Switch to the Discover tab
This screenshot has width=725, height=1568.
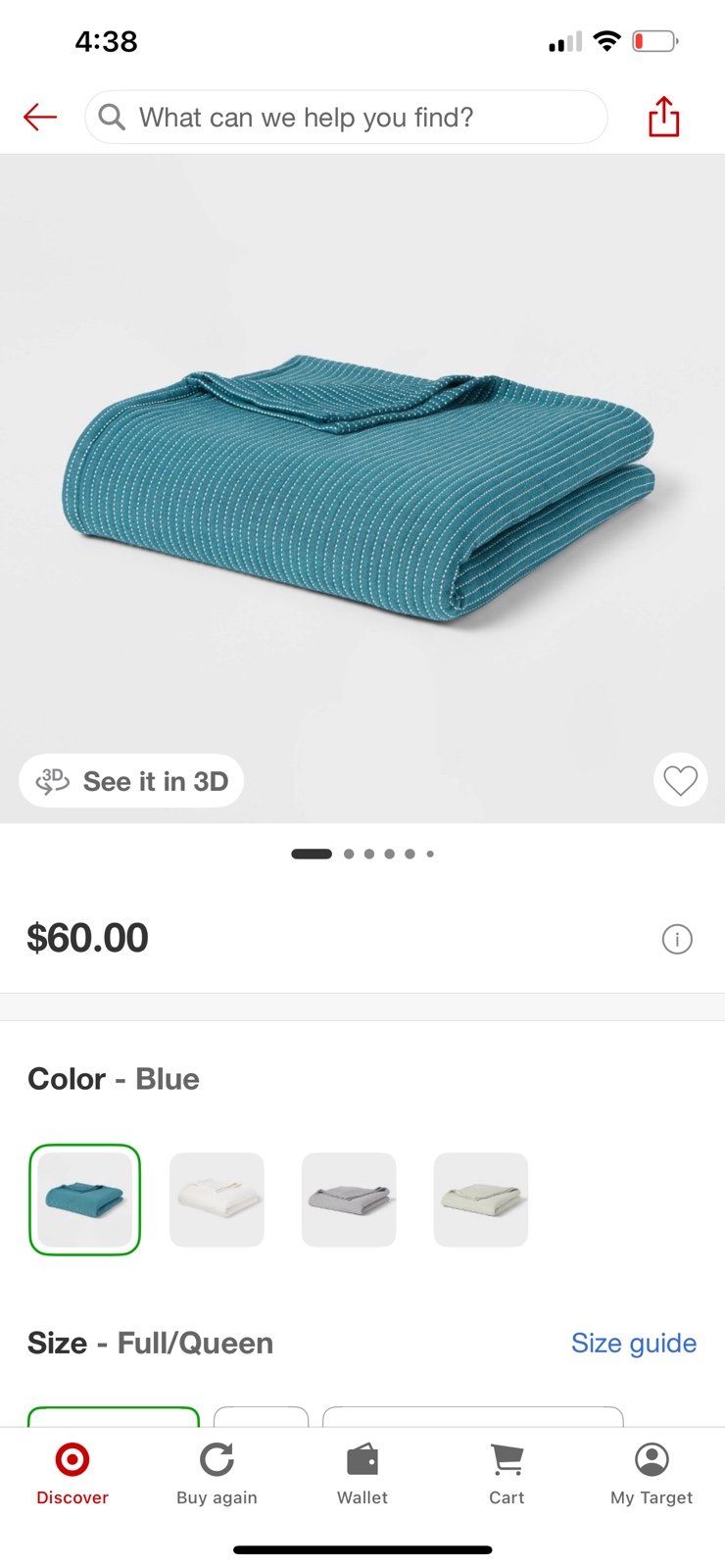[x=72, y=1473]
